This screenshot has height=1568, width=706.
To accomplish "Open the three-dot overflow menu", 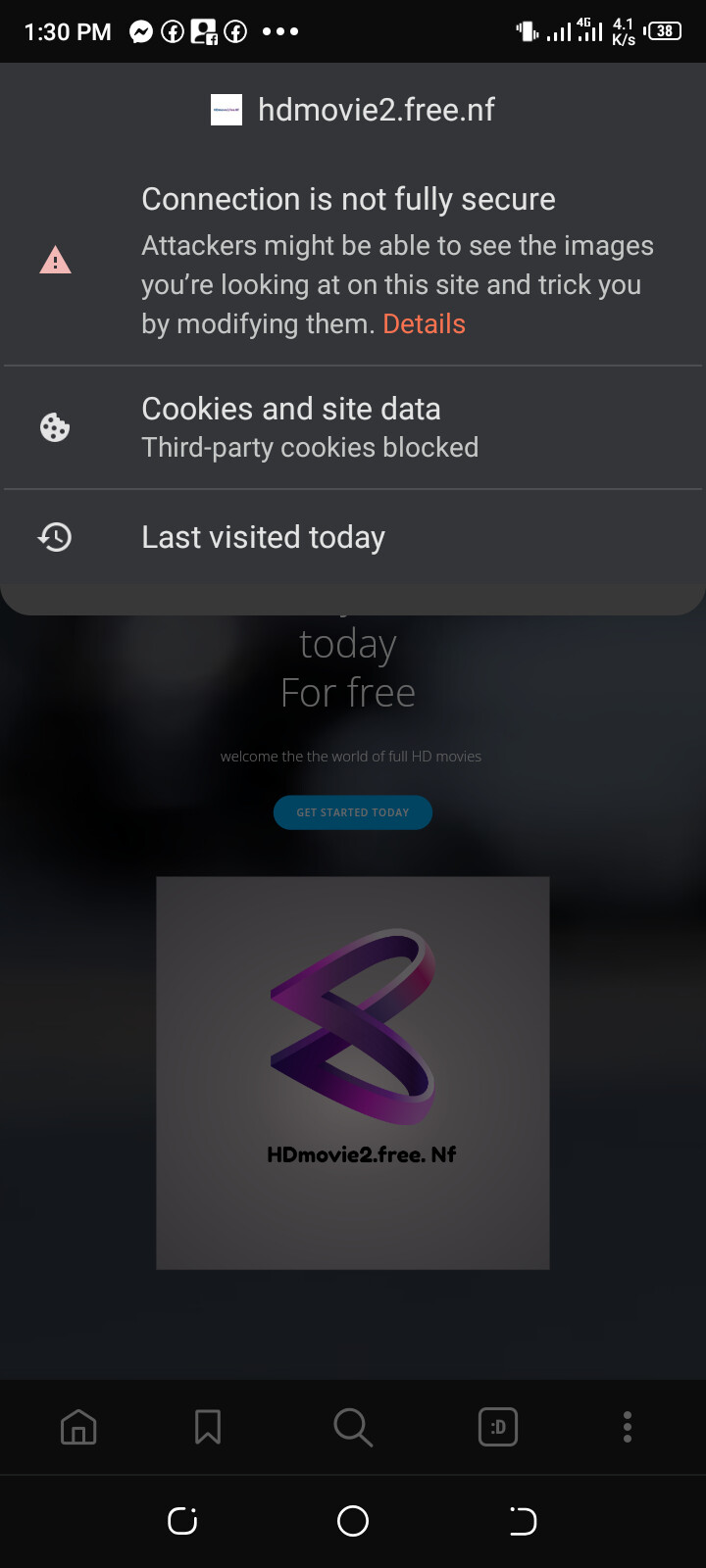I will (x=628, y=1427).
